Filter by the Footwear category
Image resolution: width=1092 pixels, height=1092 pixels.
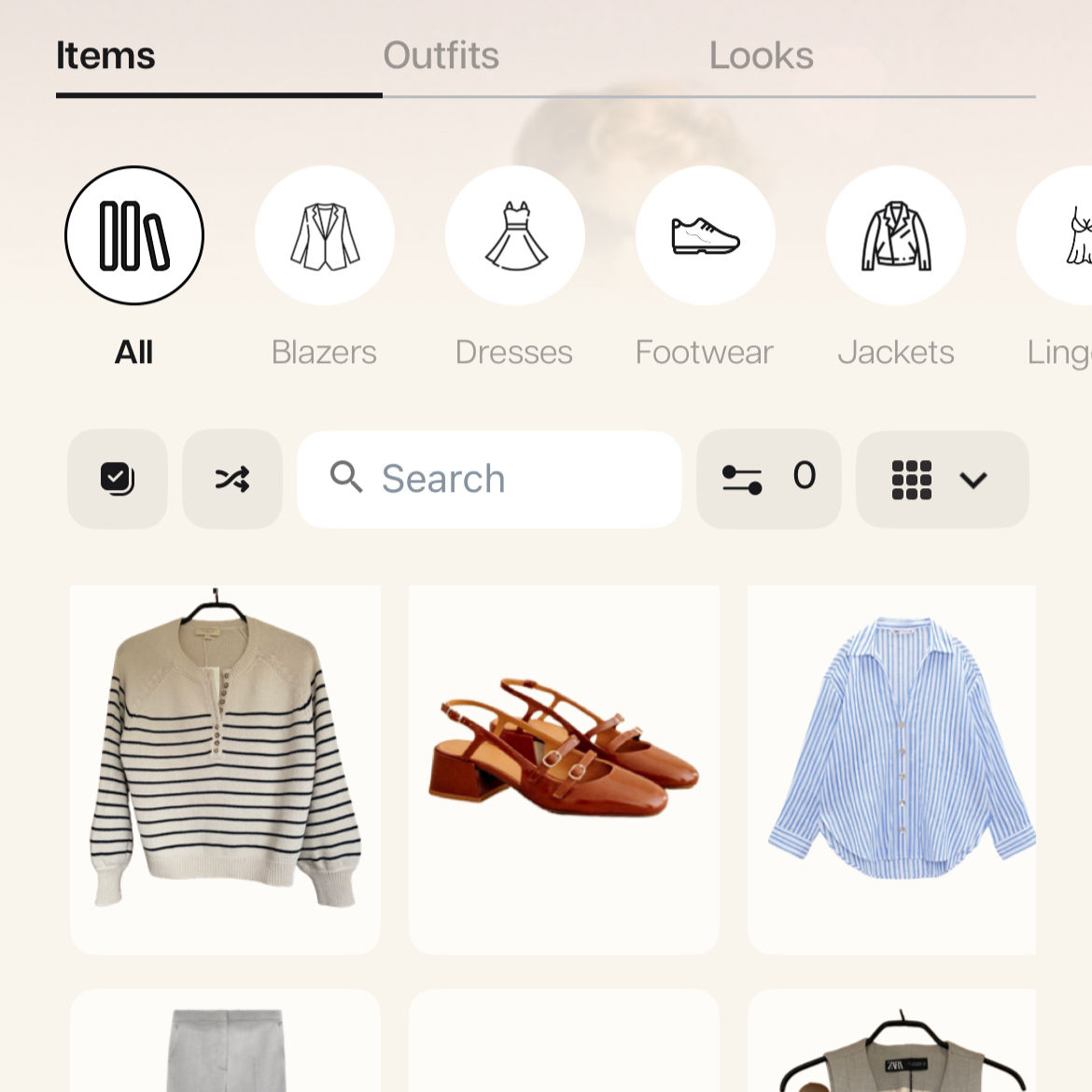706,236
